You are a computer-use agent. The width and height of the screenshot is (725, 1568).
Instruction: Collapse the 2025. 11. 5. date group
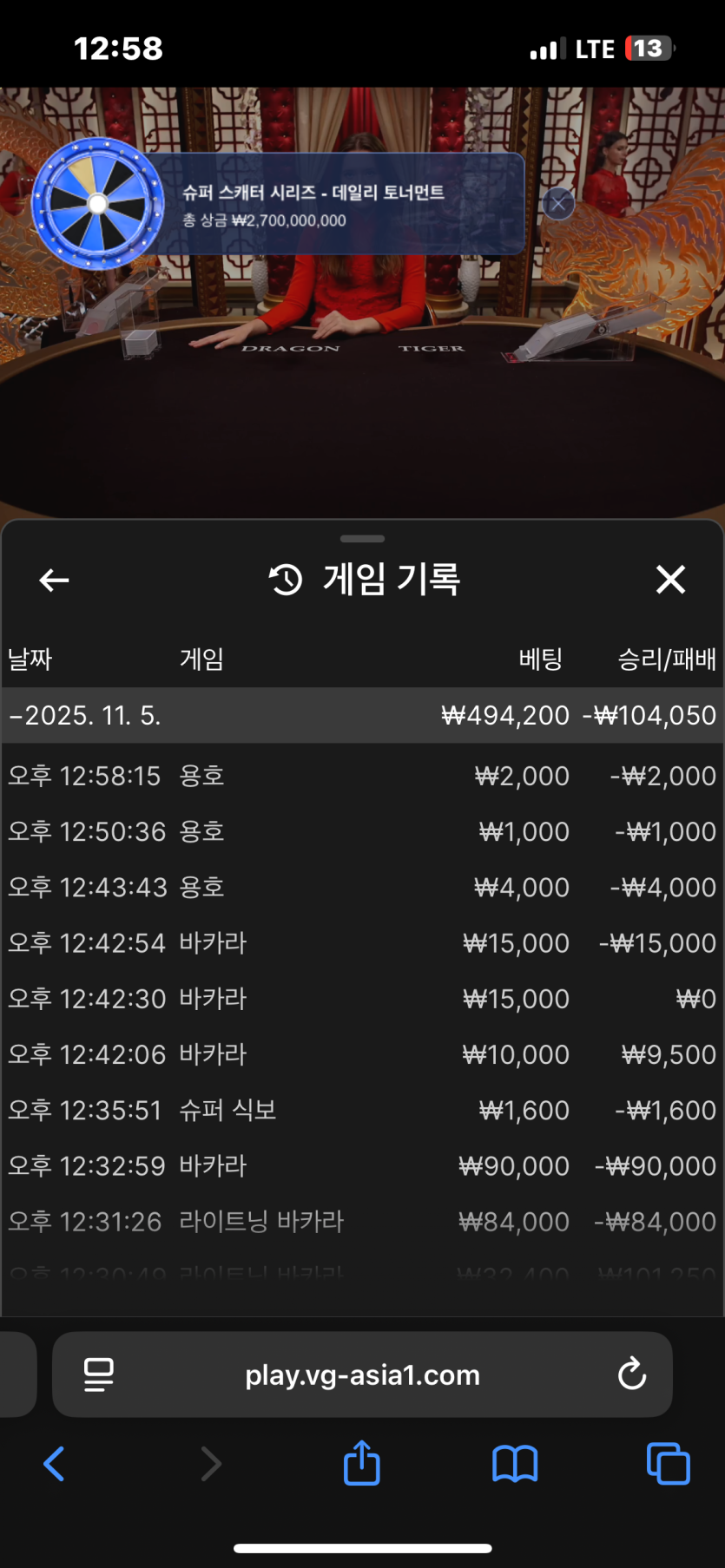[x=85, y=716]
